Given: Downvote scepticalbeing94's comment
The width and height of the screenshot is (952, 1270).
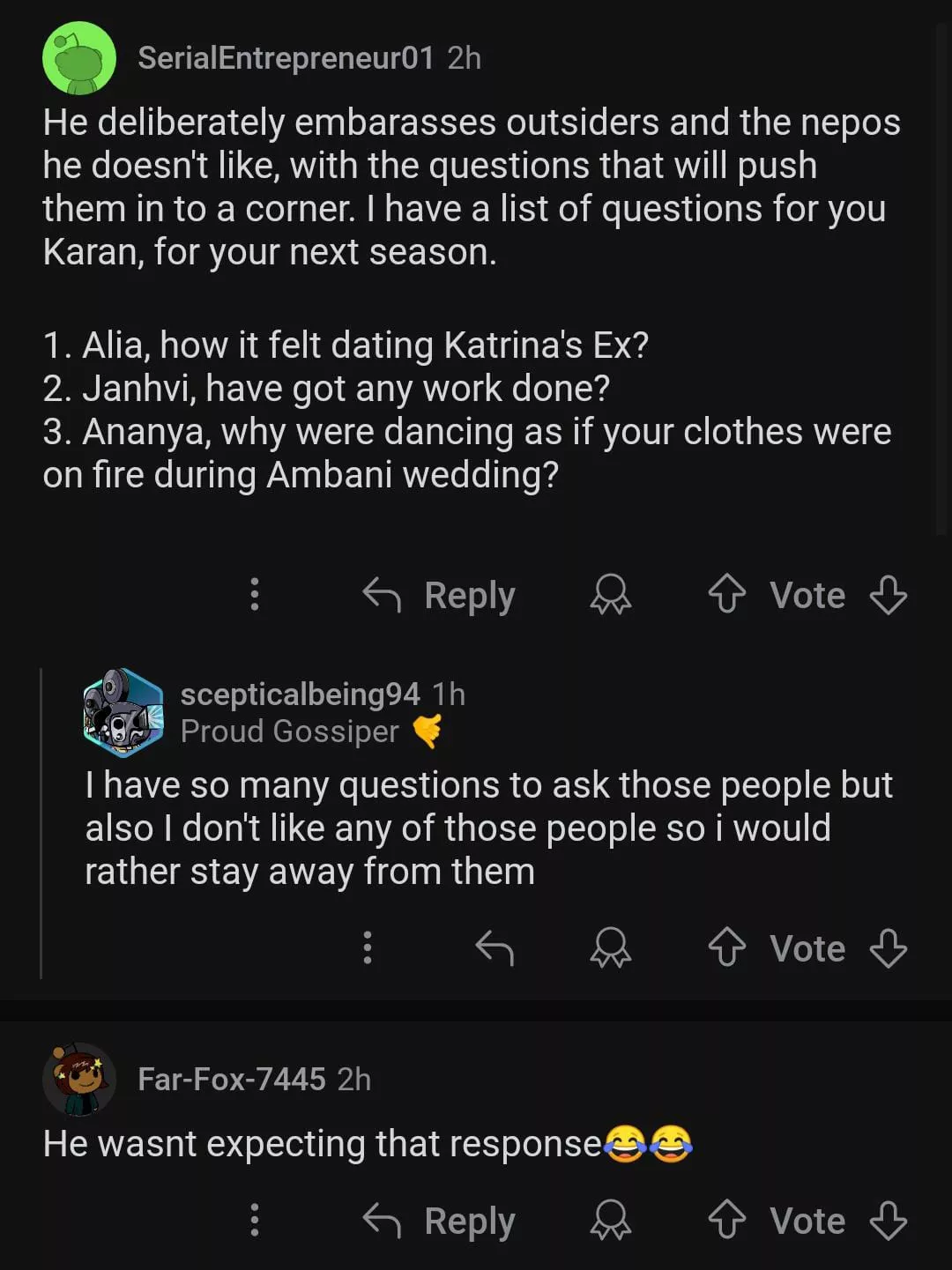Looking at the screenshot, I should pyautogui.click(x=888, y=948).
